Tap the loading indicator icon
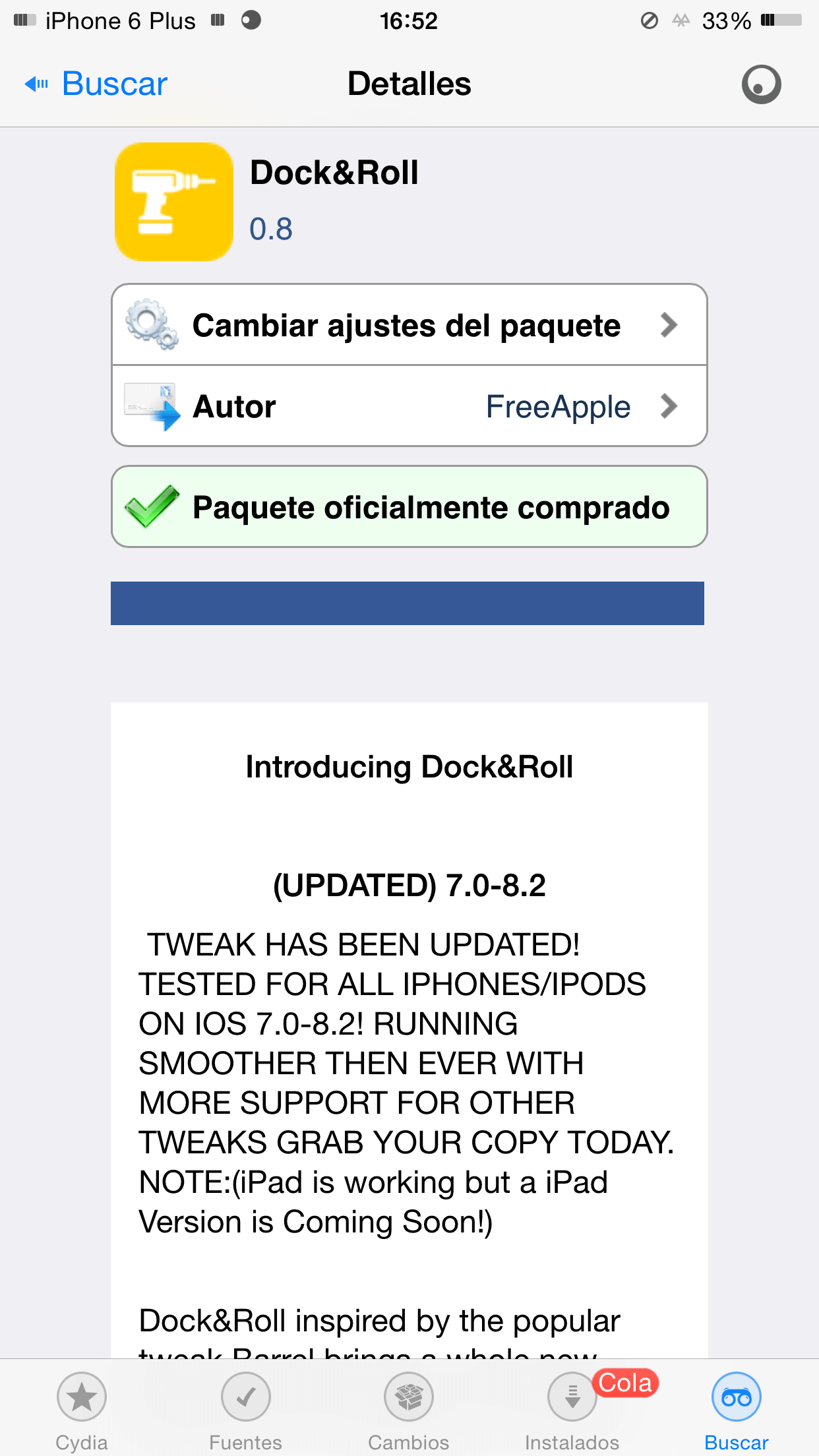This screenshot has width=819, height=1456. pyautogui.click(x=761, y=84)
